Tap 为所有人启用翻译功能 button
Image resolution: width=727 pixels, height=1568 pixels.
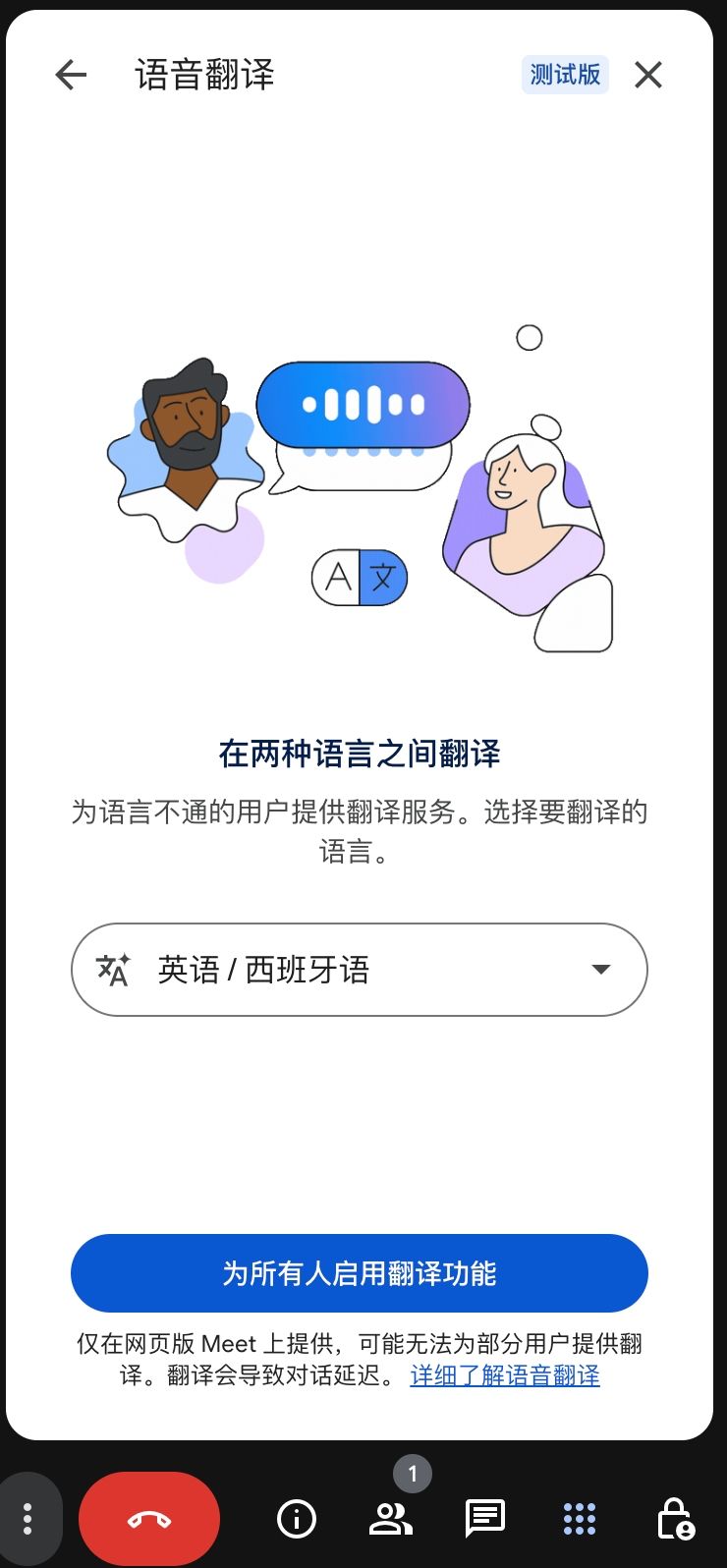click(x=360, y=1273)
